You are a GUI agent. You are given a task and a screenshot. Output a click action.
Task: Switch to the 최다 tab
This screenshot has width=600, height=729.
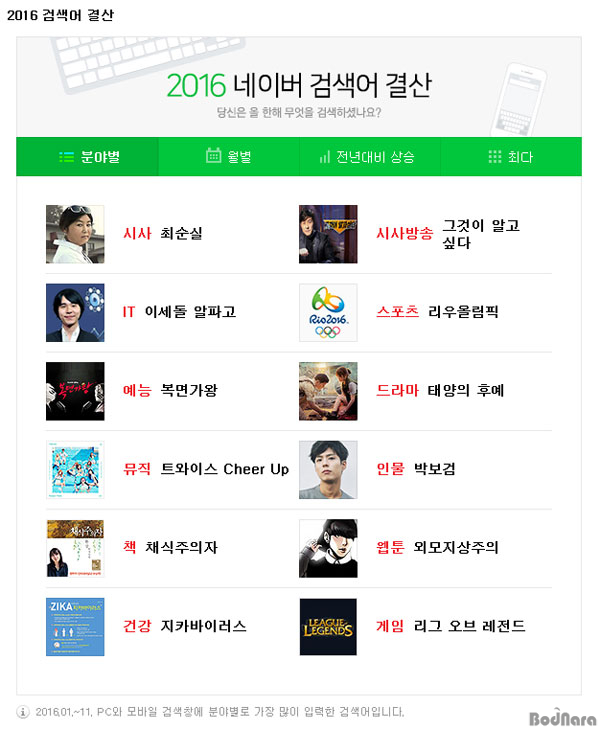tap(510, 157)
